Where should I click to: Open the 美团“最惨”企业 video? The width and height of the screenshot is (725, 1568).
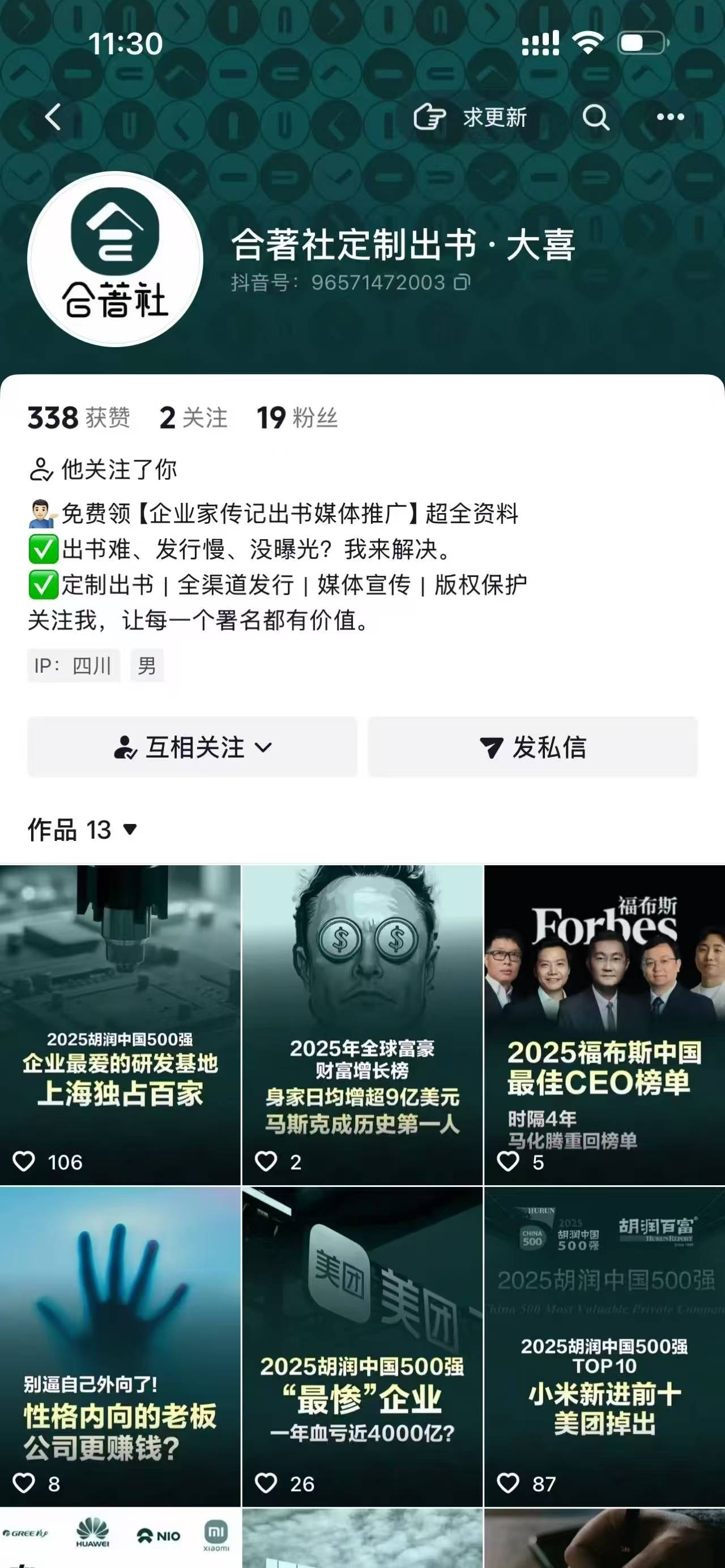[362, 1345]
